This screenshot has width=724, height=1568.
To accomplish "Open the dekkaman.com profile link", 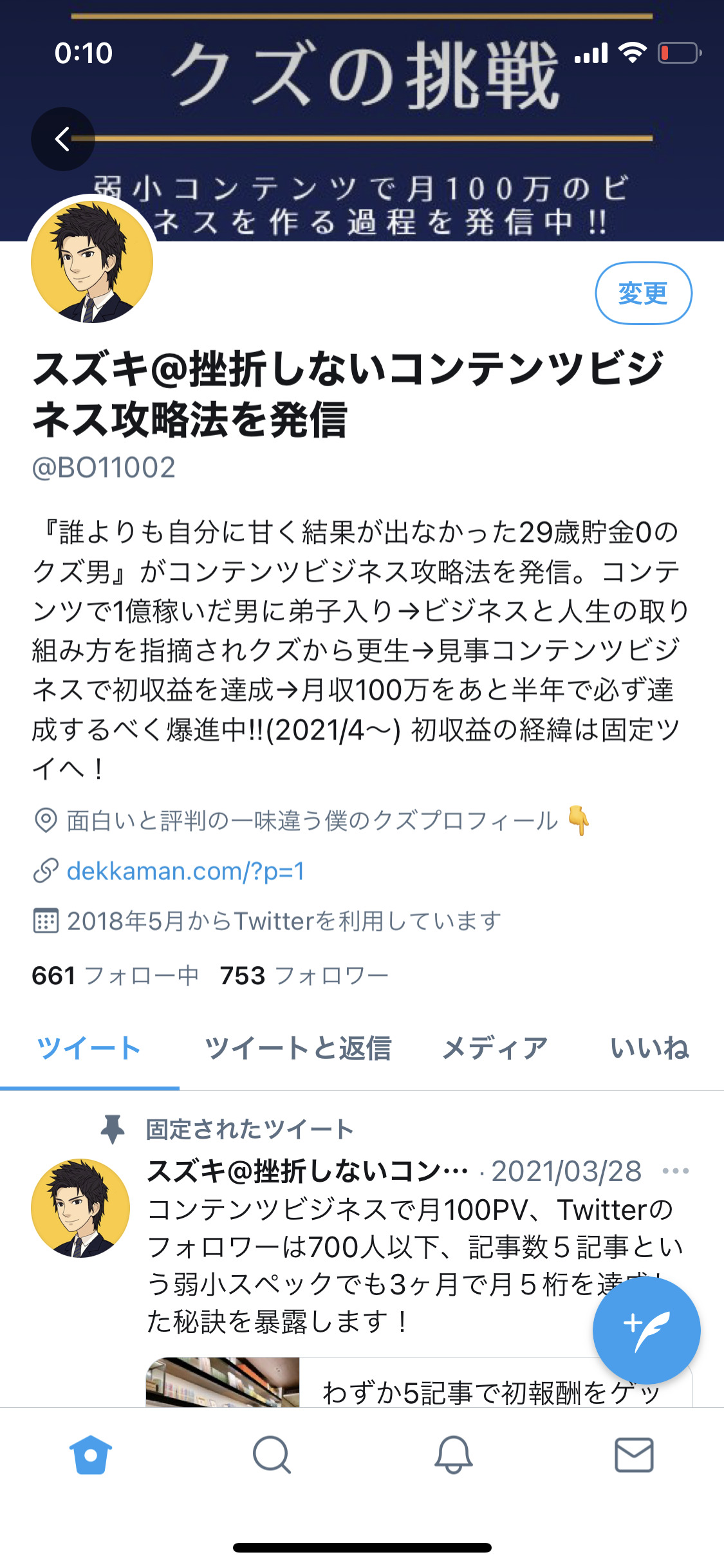I will point(185,871).
